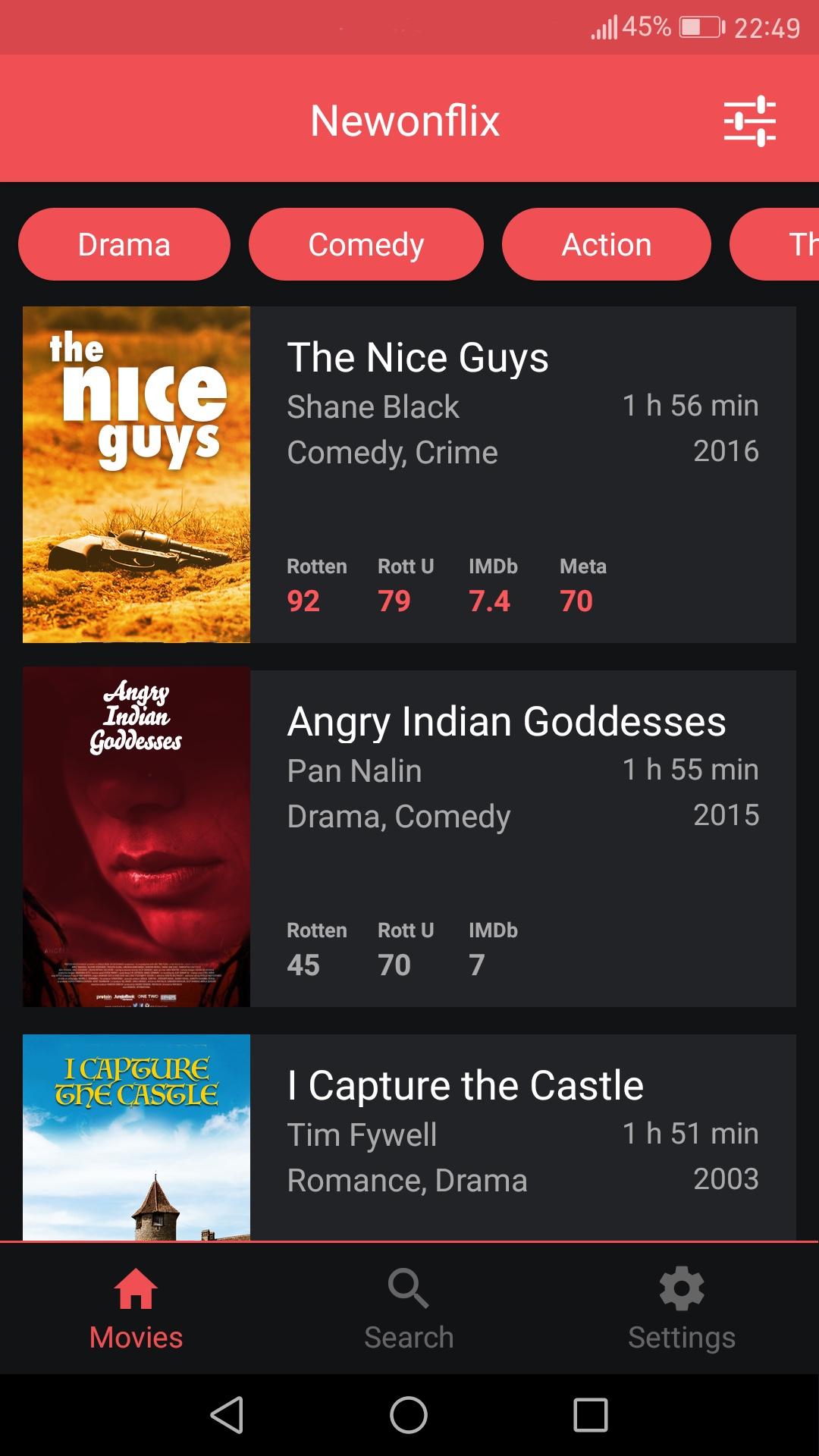The width and height of the screenshot is (819, 1456).
Task: Choose the Action genre chip
Action: pyautogui.click(x=607, y=245)
